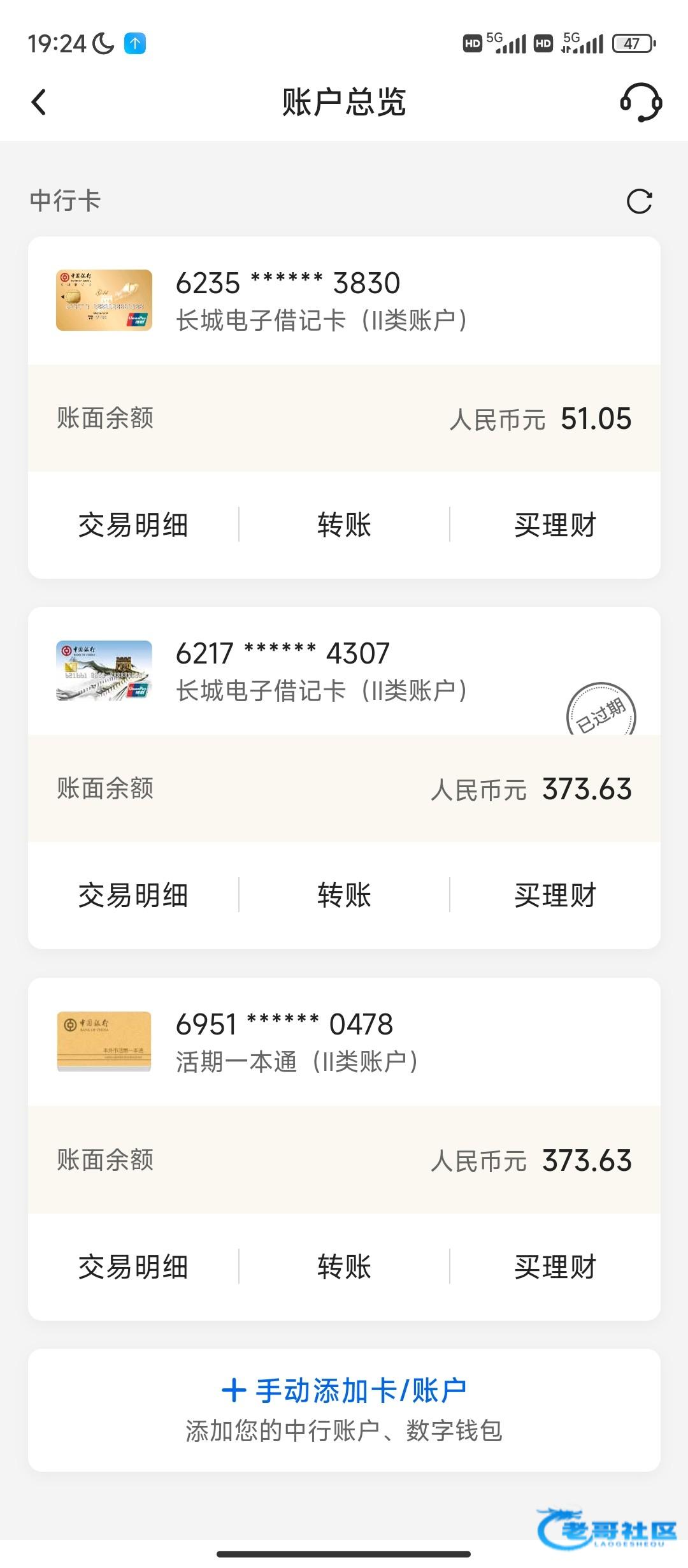Image resolution: width=688 pixels, height=1568 pixels.
Task: Go back from 账户总览
Action: [x=39, y=102]
